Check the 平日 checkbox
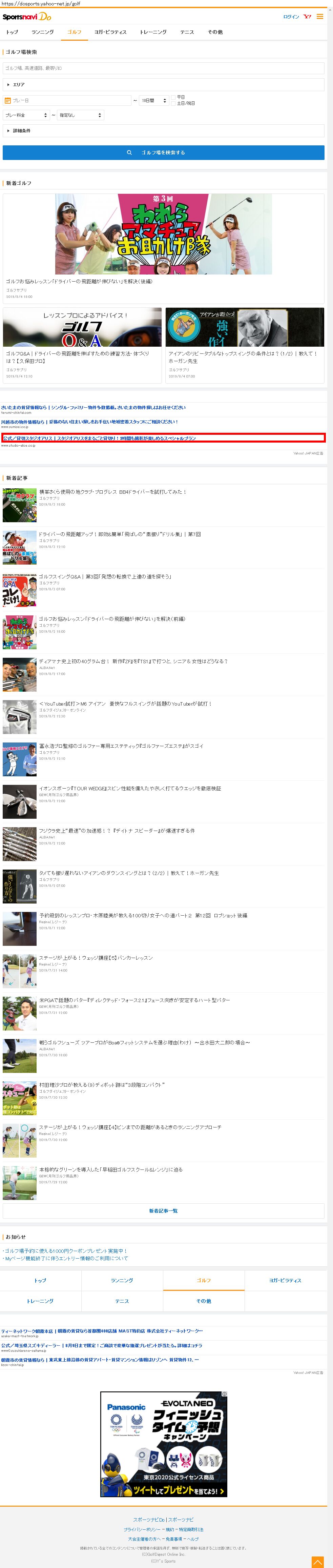The image size is (333, 1568). [173, 97]
